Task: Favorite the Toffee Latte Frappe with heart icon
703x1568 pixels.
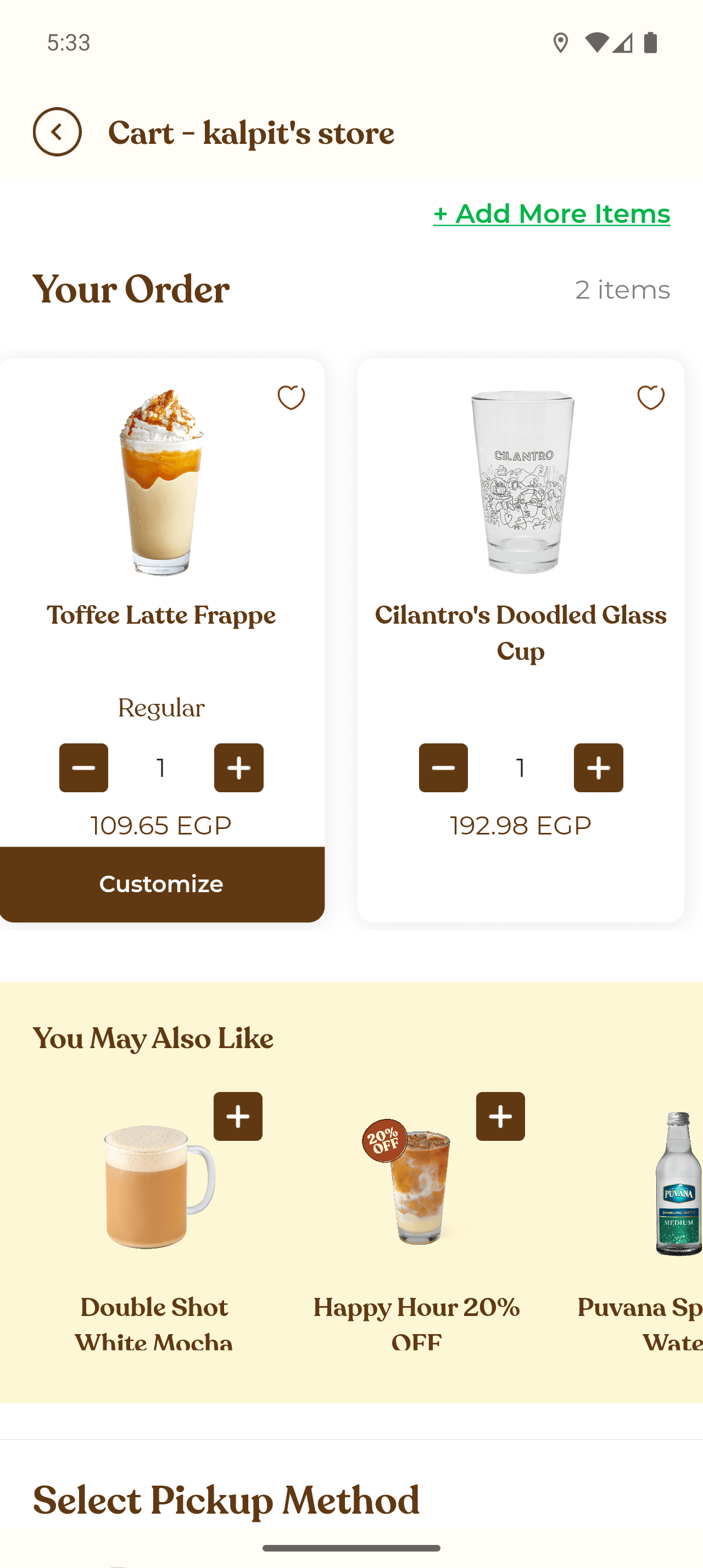Action: 291,397
